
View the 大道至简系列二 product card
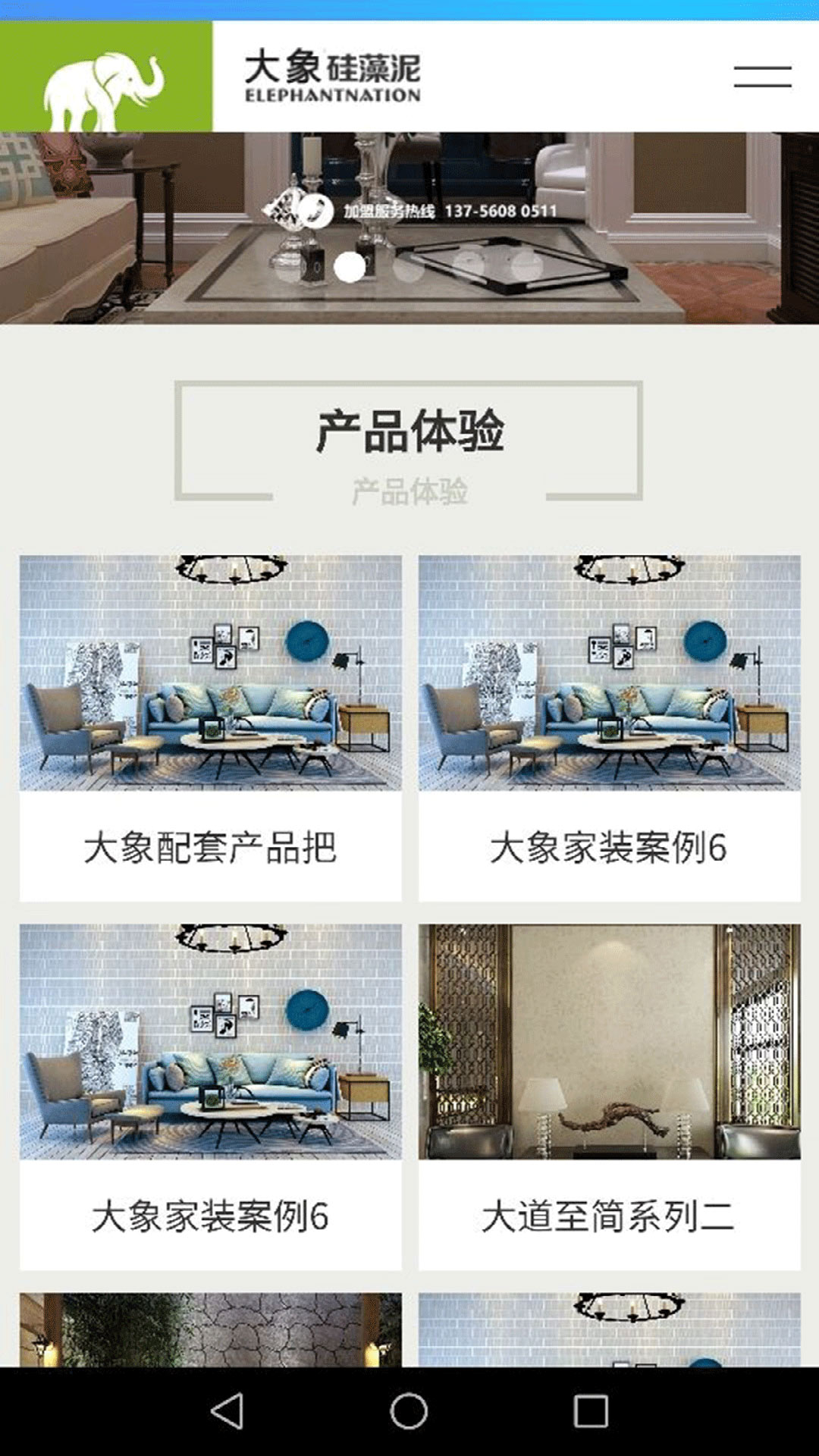(x=609, y=1097)
